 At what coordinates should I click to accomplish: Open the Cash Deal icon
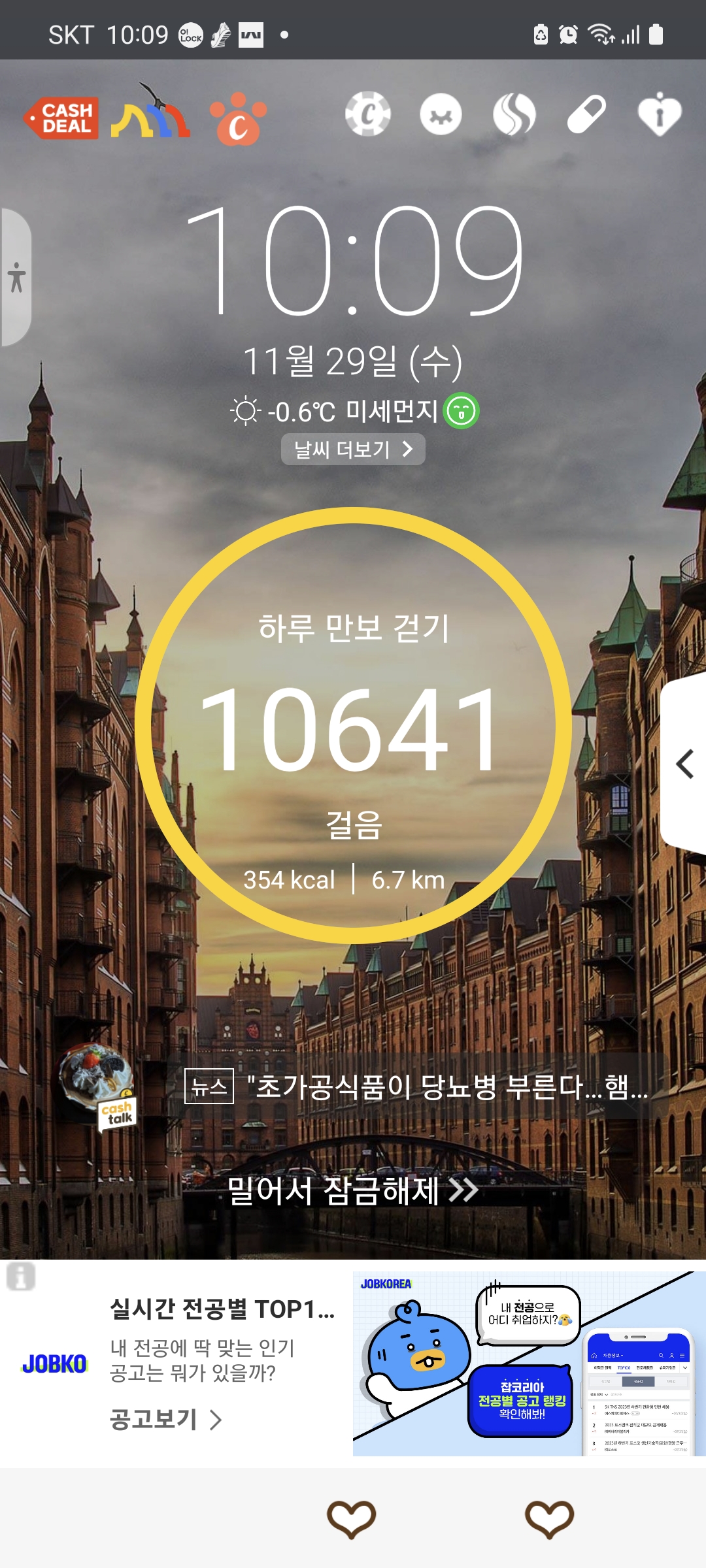[x=61, y=118]
